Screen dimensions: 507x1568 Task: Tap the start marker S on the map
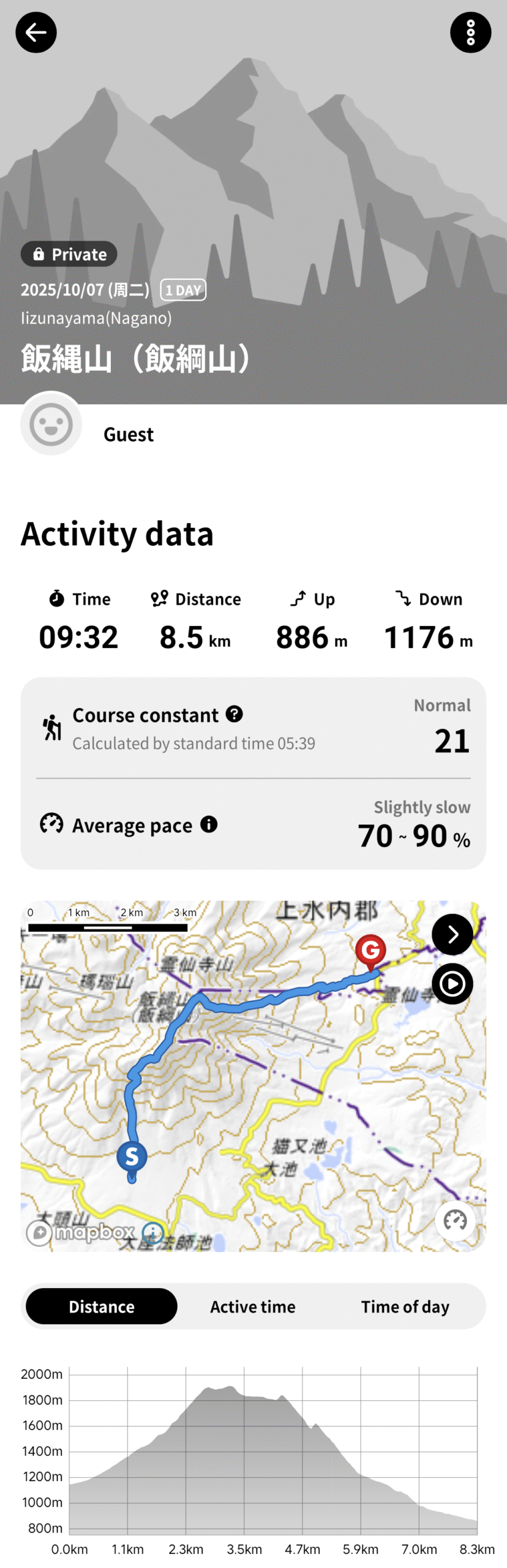pos(132,1156)
